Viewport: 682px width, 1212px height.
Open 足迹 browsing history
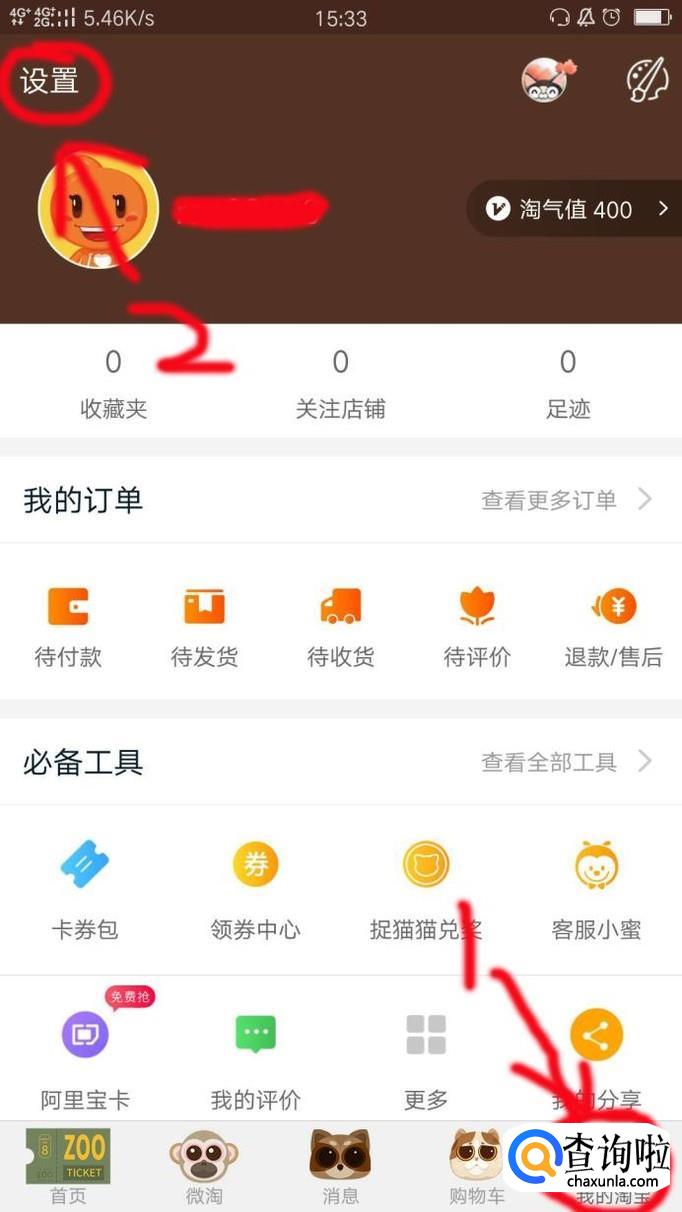point(568,383)
